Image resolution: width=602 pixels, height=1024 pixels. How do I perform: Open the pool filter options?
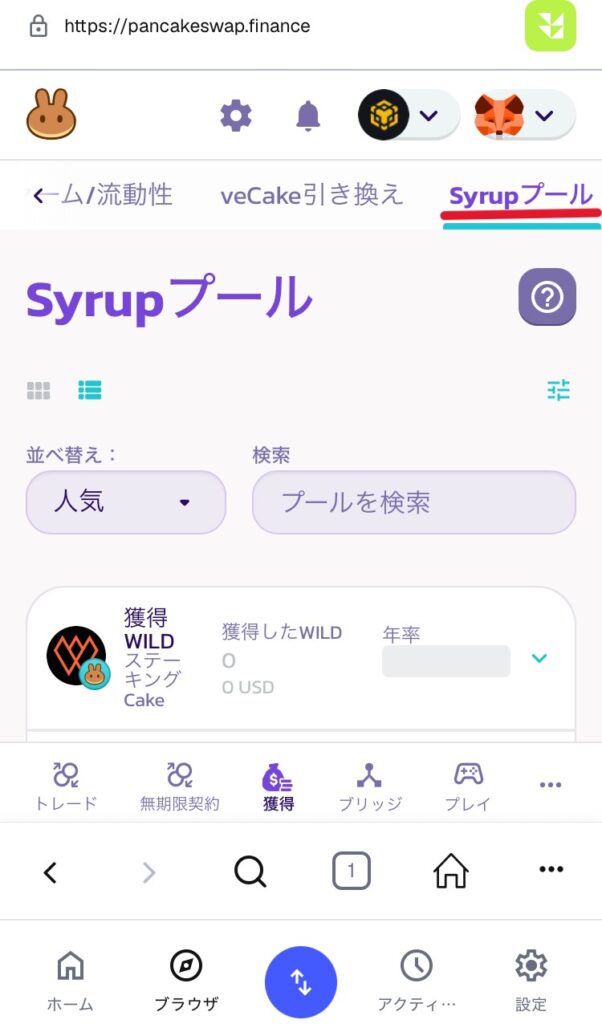(558, 391)
